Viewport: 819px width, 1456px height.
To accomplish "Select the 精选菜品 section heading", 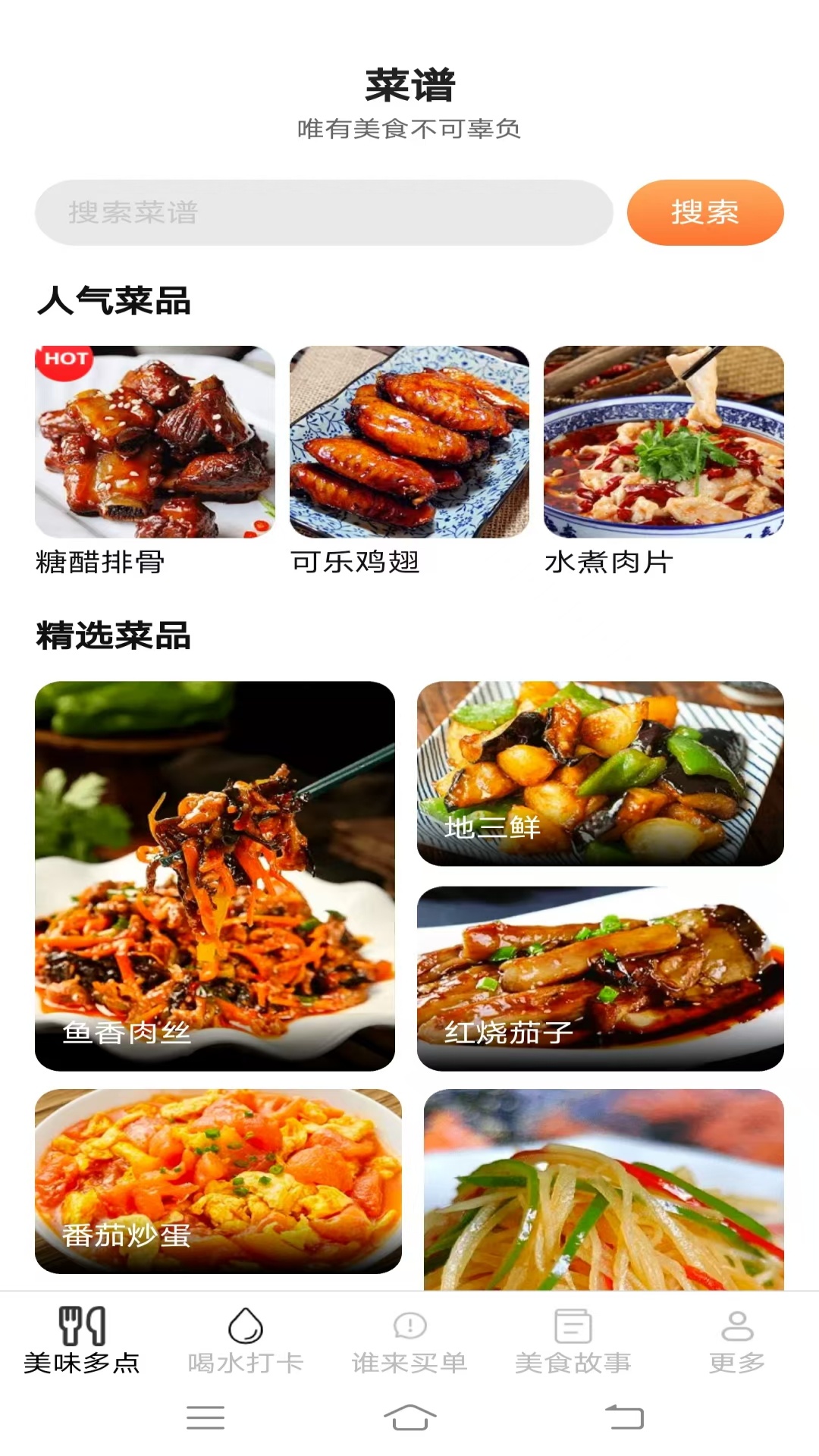I will (x=112, y=635).
